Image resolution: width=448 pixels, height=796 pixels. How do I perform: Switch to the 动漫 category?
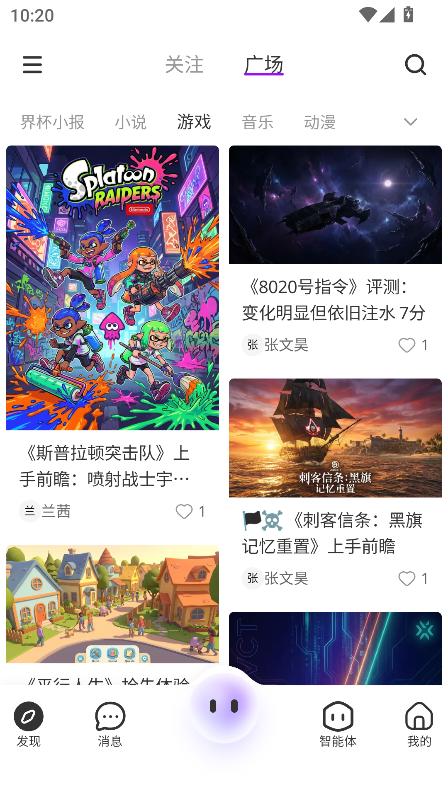coord(320,122)
